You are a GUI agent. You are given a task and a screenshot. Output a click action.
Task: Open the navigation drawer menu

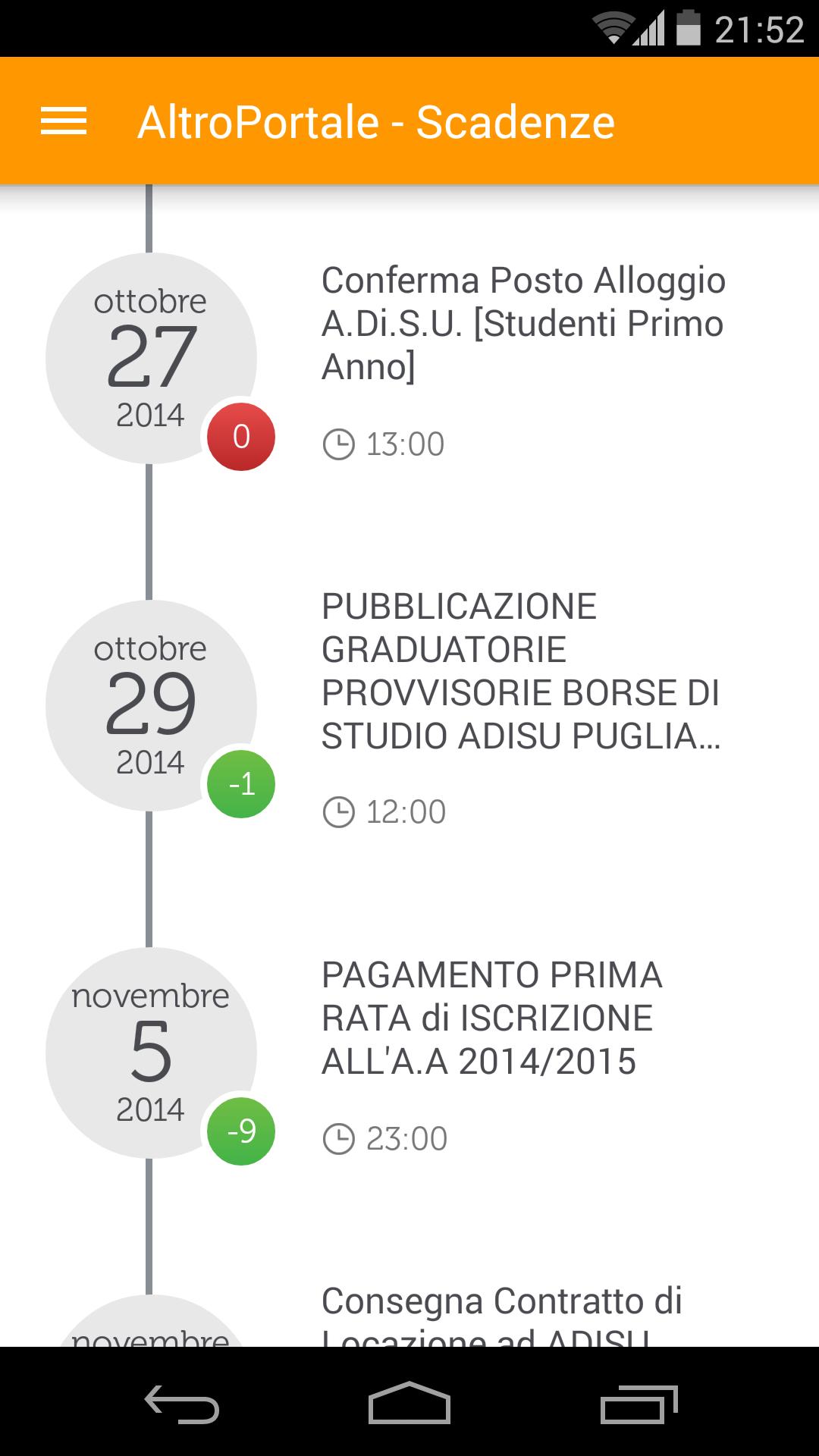click(x=64, y=121)
